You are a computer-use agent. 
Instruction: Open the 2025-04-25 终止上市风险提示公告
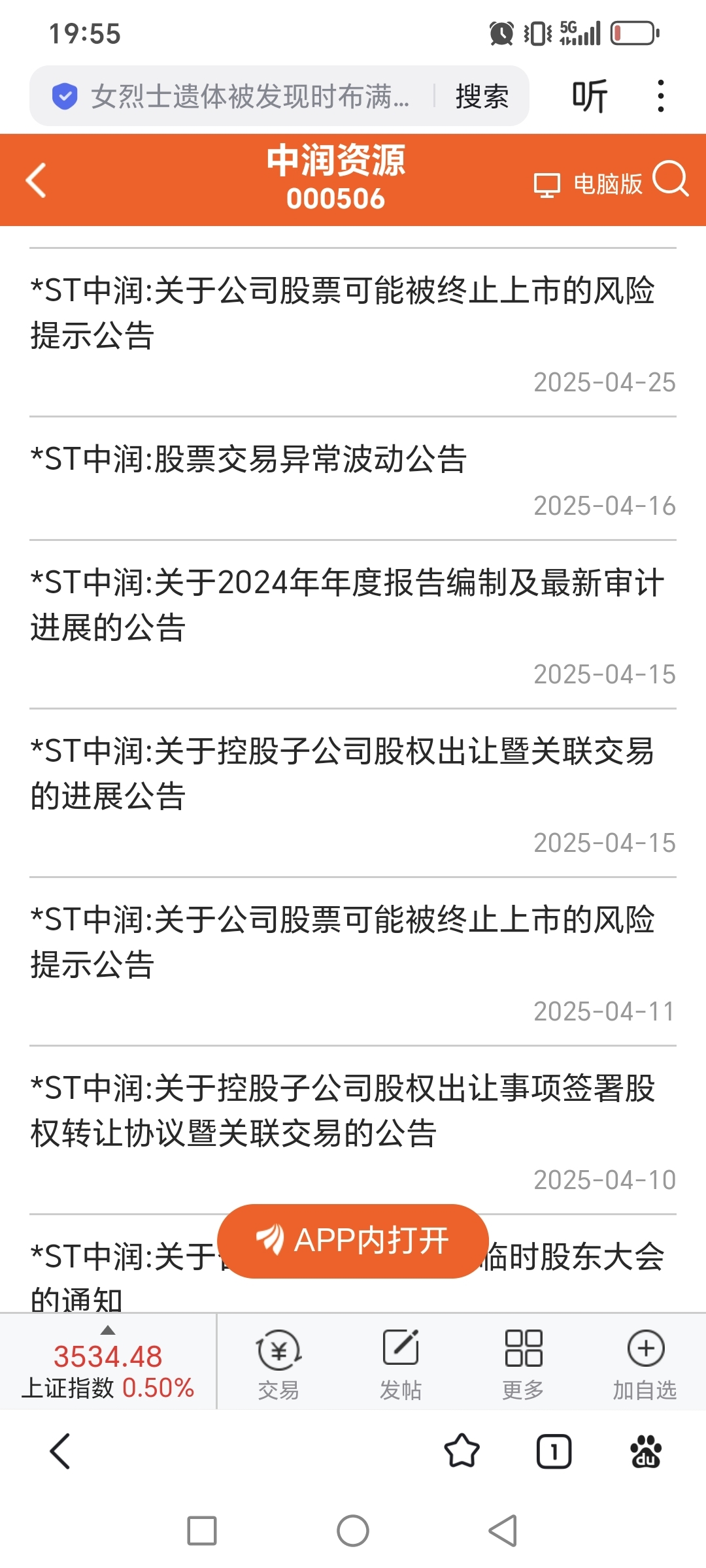point(353,333)
